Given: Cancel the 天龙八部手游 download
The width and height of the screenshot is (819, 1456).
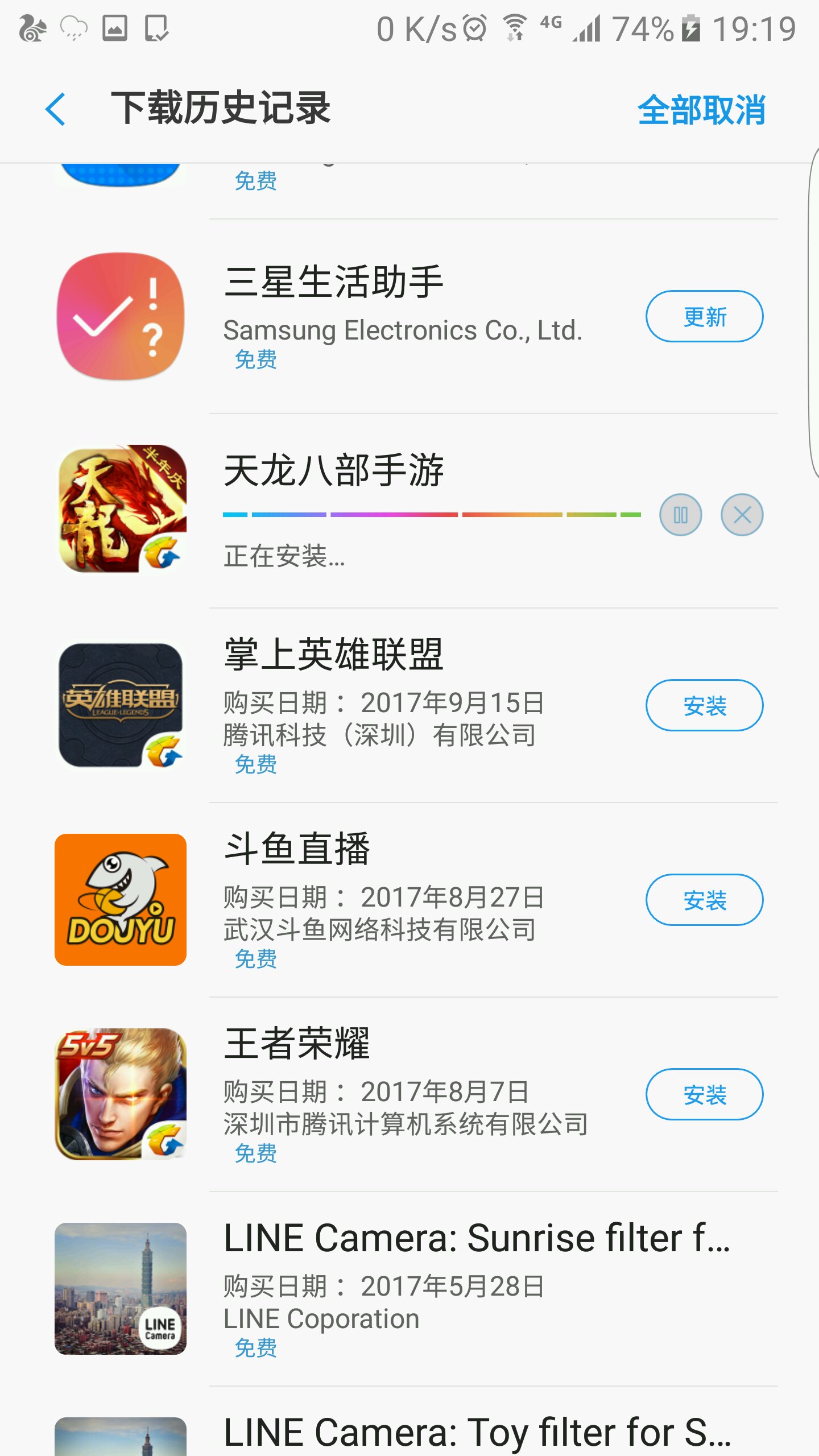Looking at the screenshot, I should (x=742, y=515).
